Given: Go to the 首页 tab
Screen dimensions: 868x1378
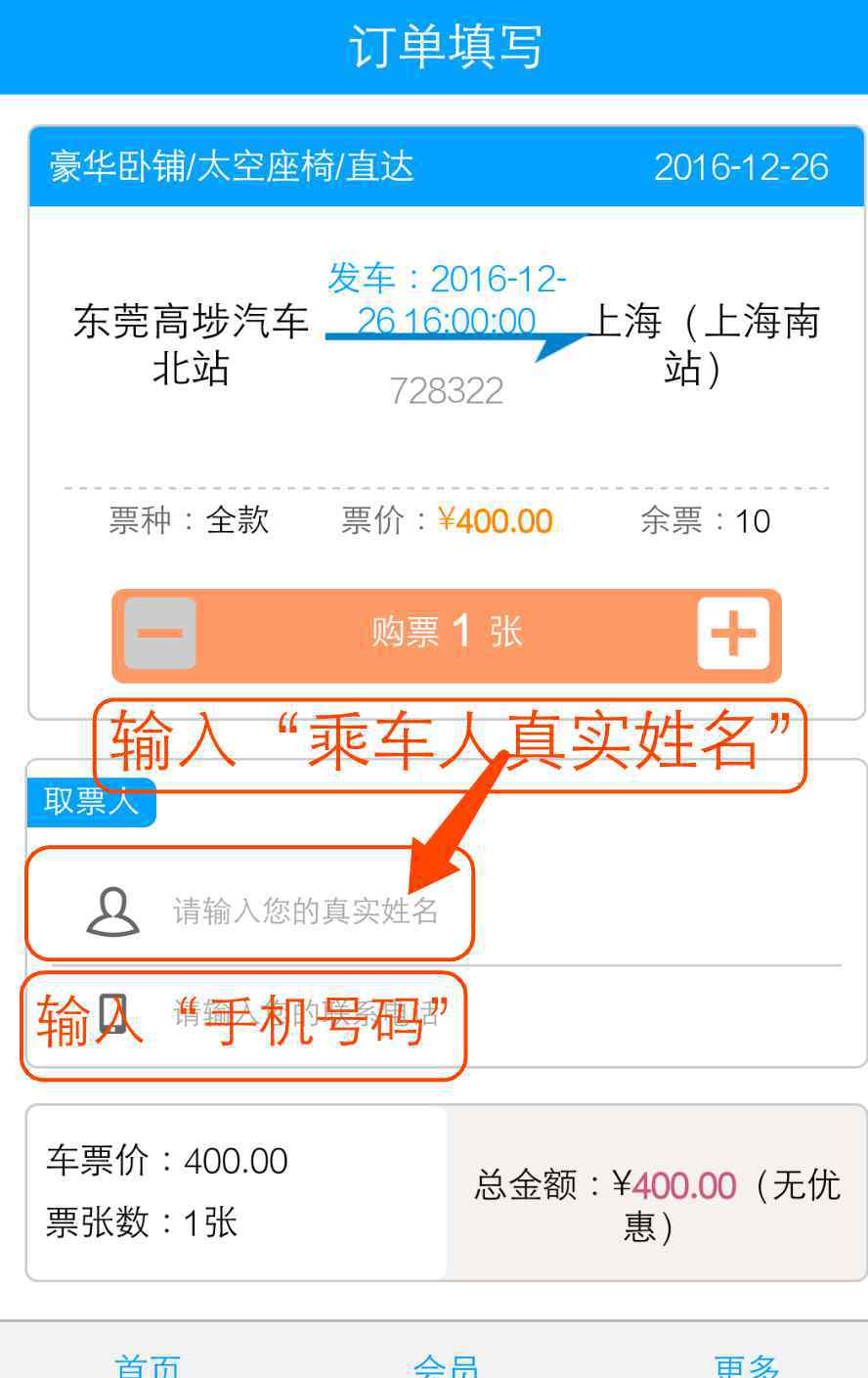Looking at the screenshot, I should (147, 1365).
